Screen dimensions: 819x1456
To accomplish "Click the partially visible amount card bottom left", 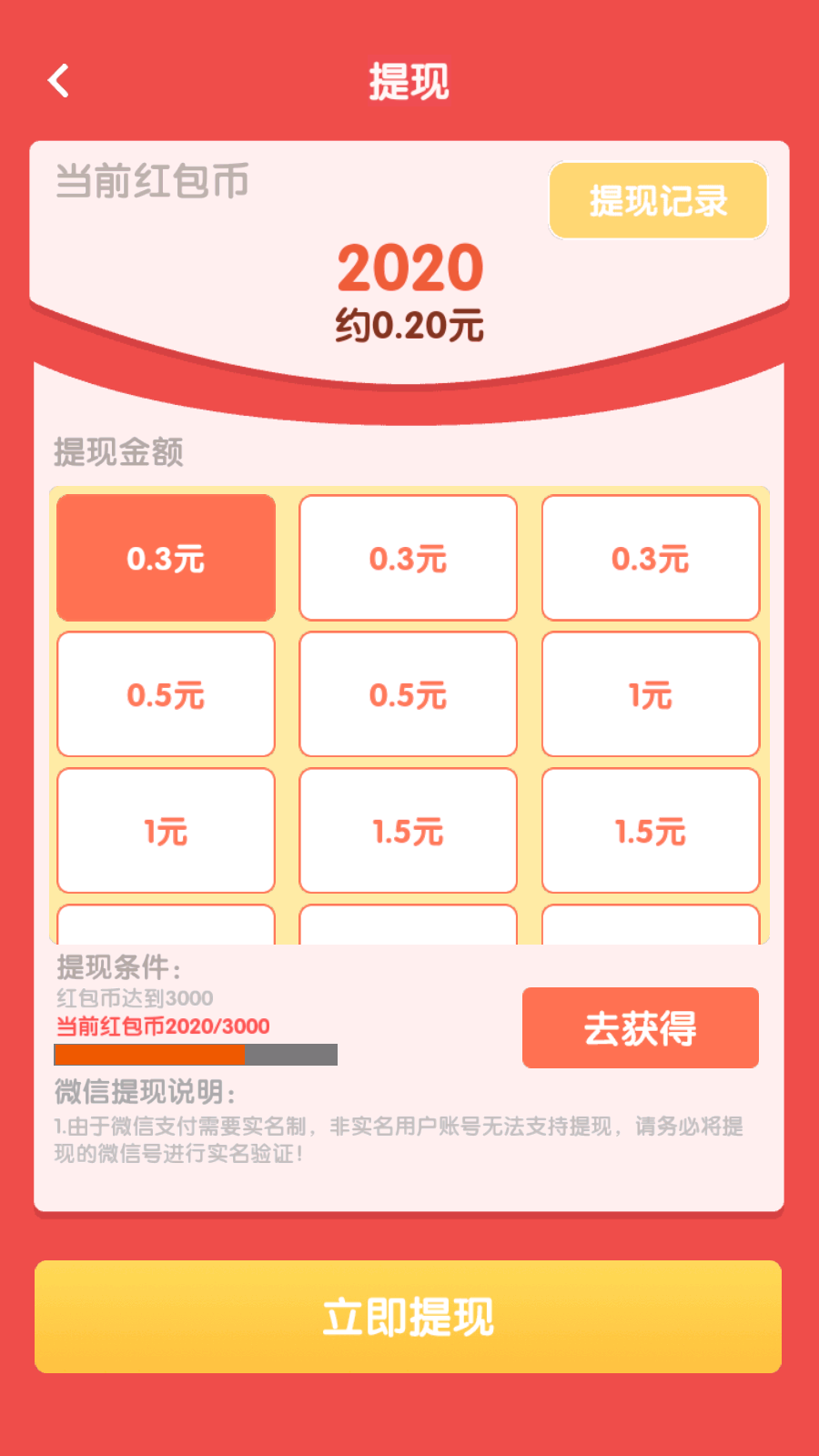I will (x=165, y=919).
